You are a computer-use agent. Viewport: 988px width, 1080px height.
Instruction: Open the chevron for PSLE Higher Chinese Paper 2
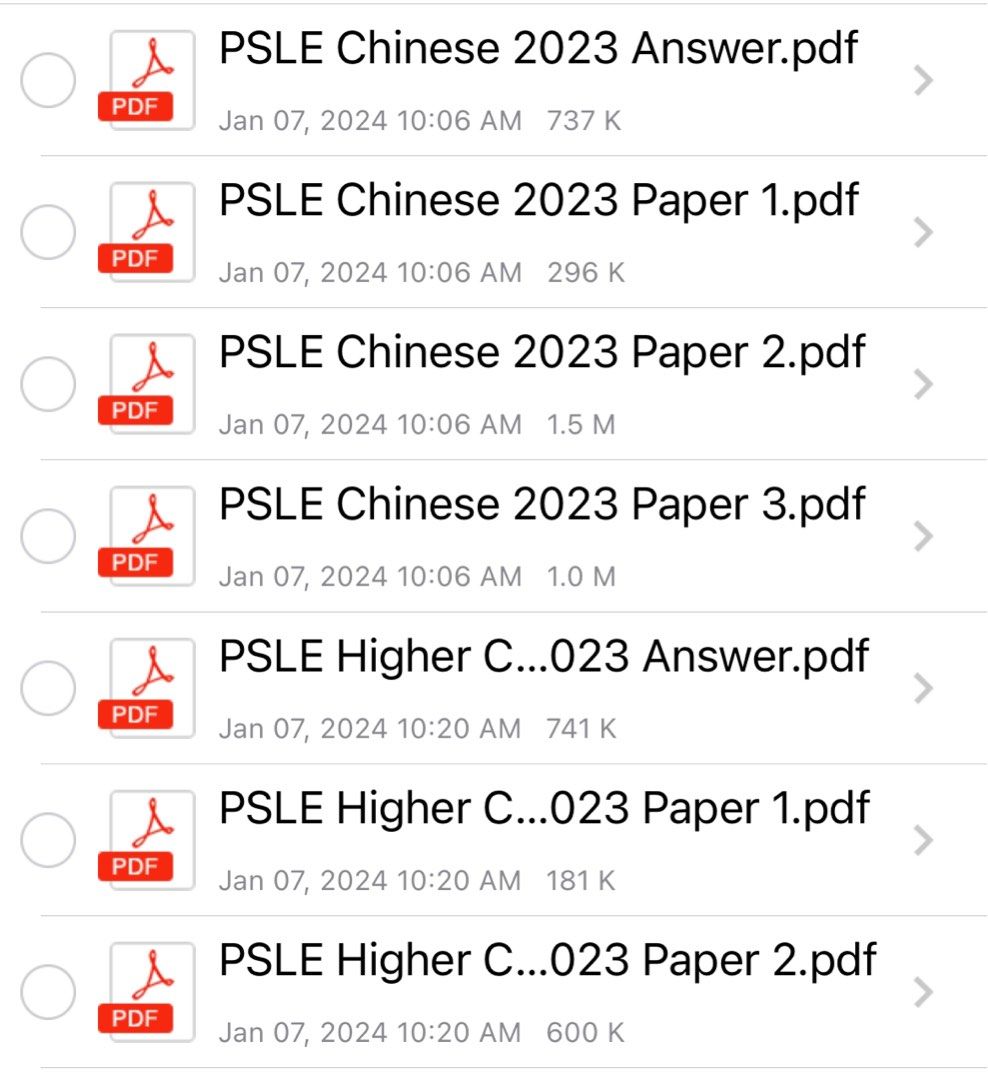point(921,991)
